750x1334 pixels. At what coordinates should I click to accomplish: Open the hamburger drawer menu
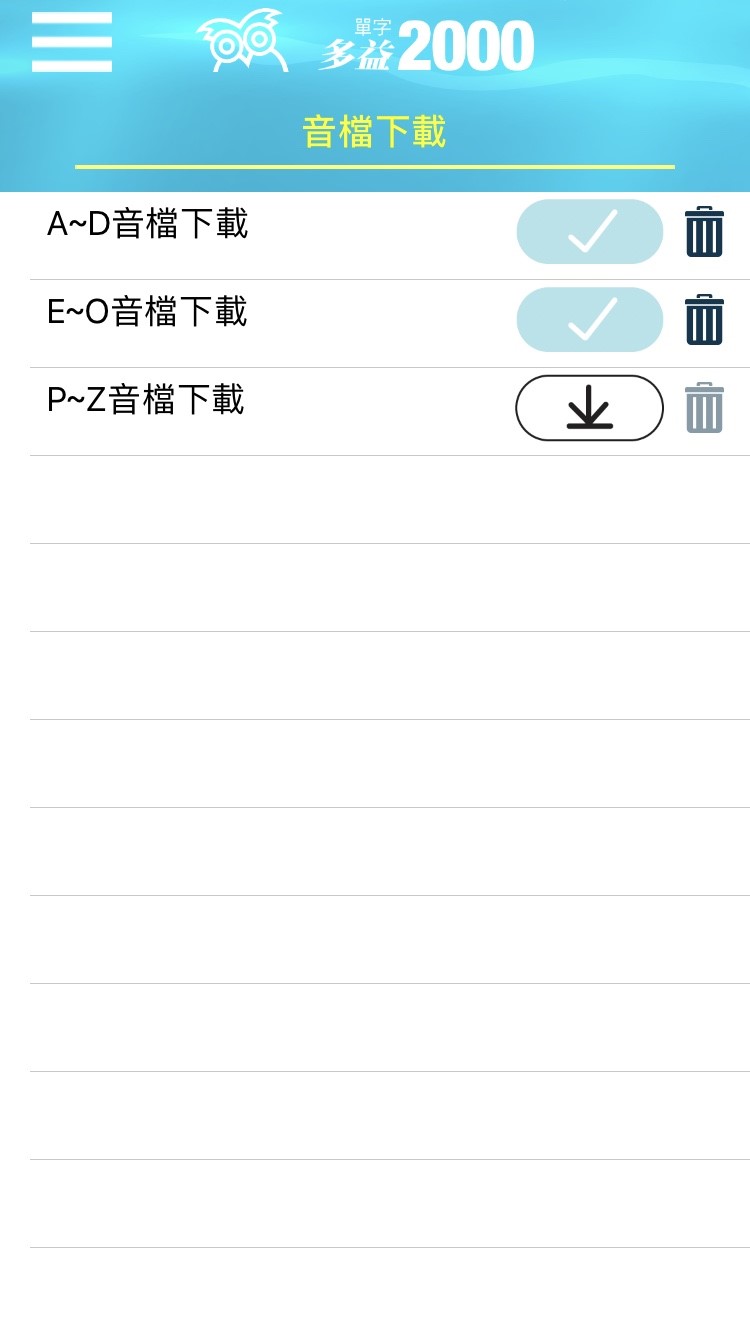click(72, 42)
